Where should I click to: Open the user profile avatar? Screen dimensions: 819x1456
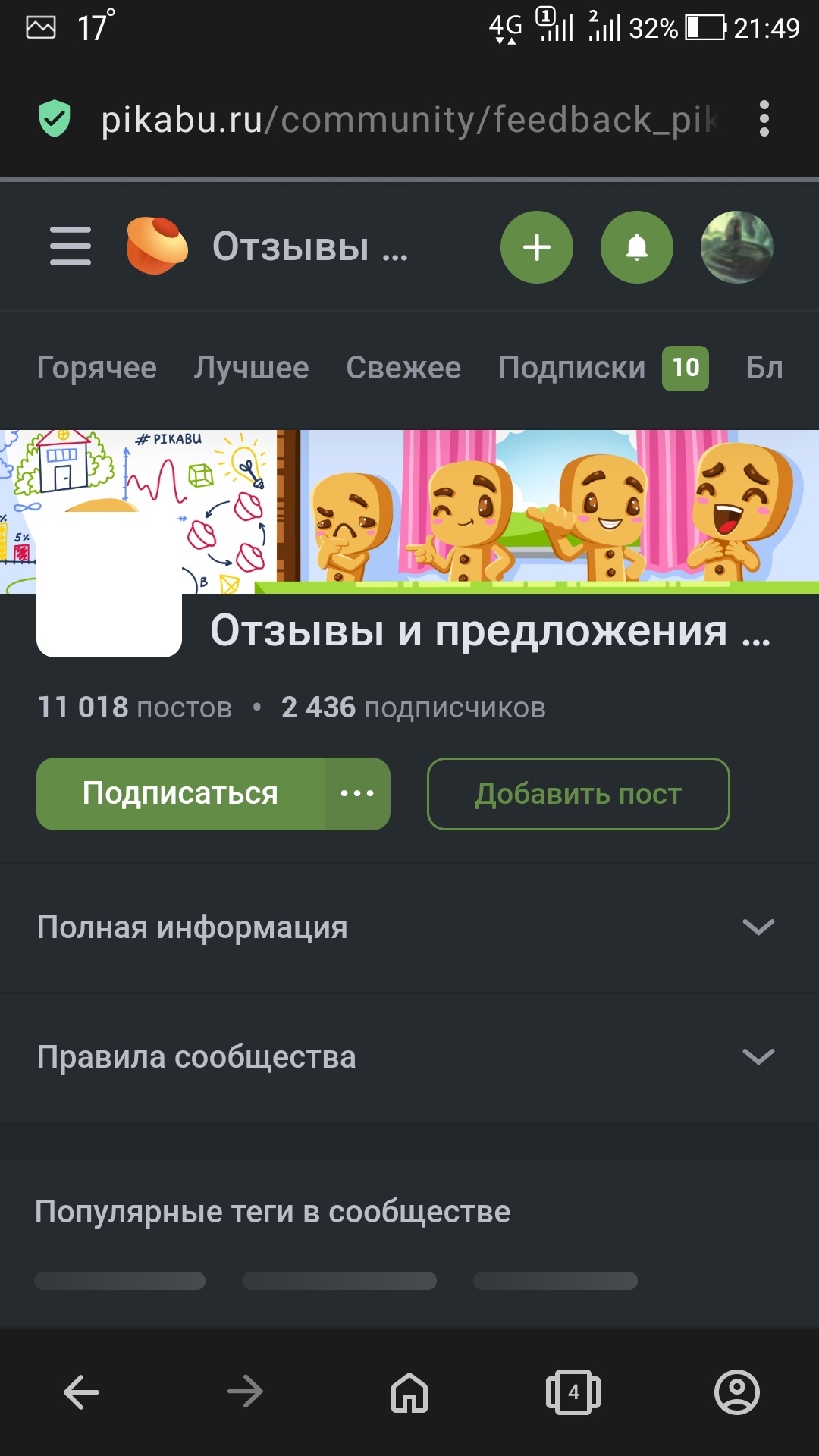coord(736,247)
